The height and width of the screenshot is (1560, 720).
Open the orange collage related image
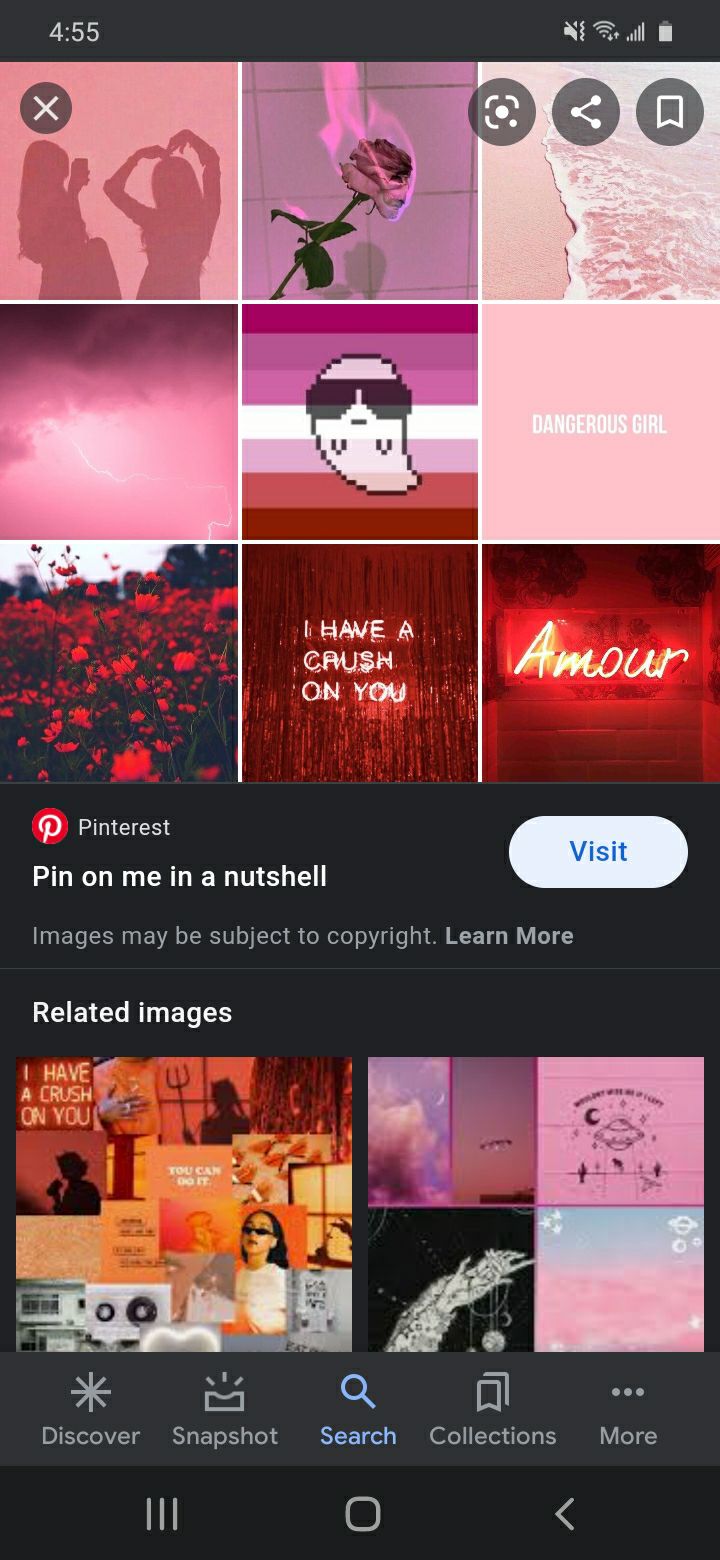pos(184,1204)
